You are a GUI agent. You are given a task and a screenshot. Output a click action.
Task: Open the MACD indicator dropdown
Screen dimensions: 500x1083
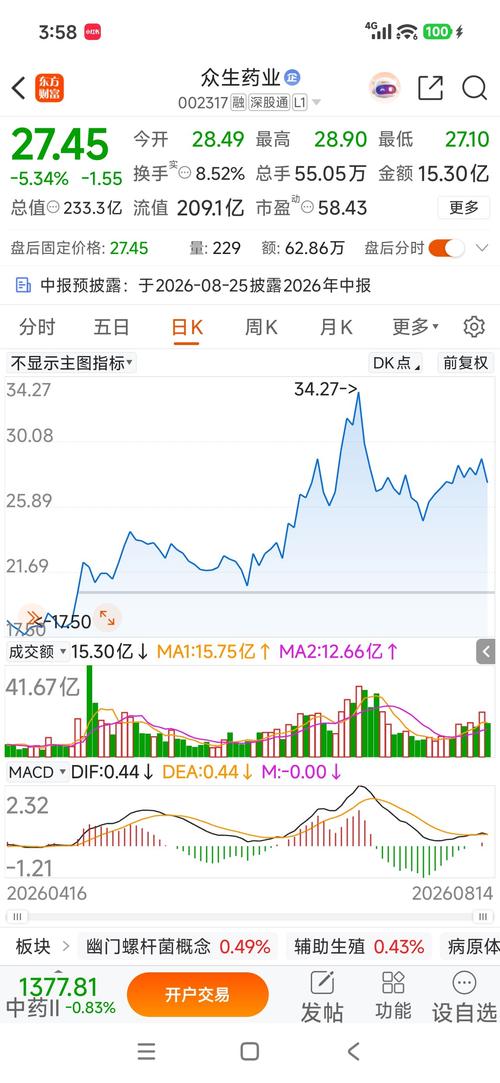(37, 771)
